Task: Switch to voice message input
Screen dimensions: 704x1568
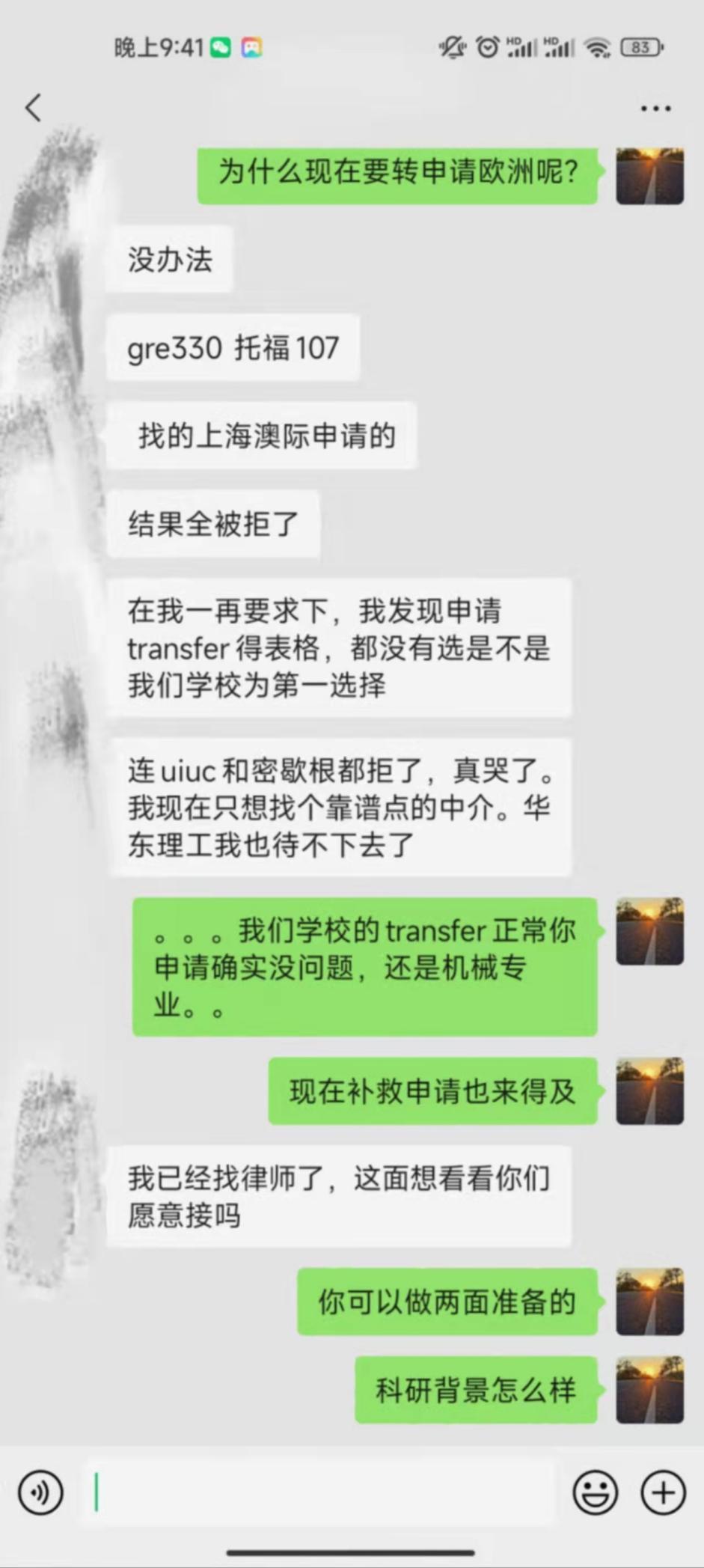Action: [x=40, y=1492]
